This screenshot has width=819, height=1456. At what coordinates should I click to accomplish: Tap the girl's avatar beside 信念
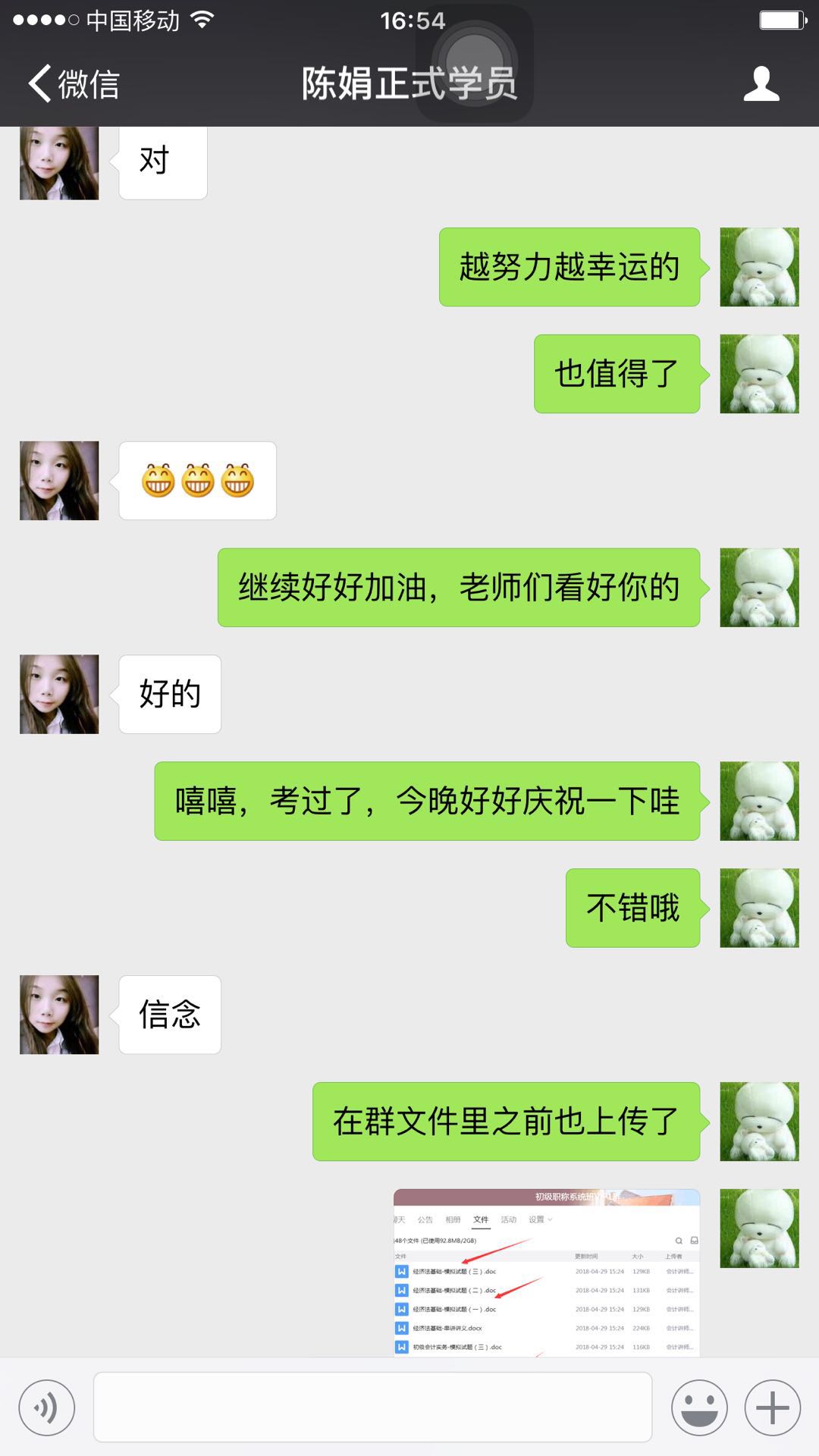point(59,1015)
